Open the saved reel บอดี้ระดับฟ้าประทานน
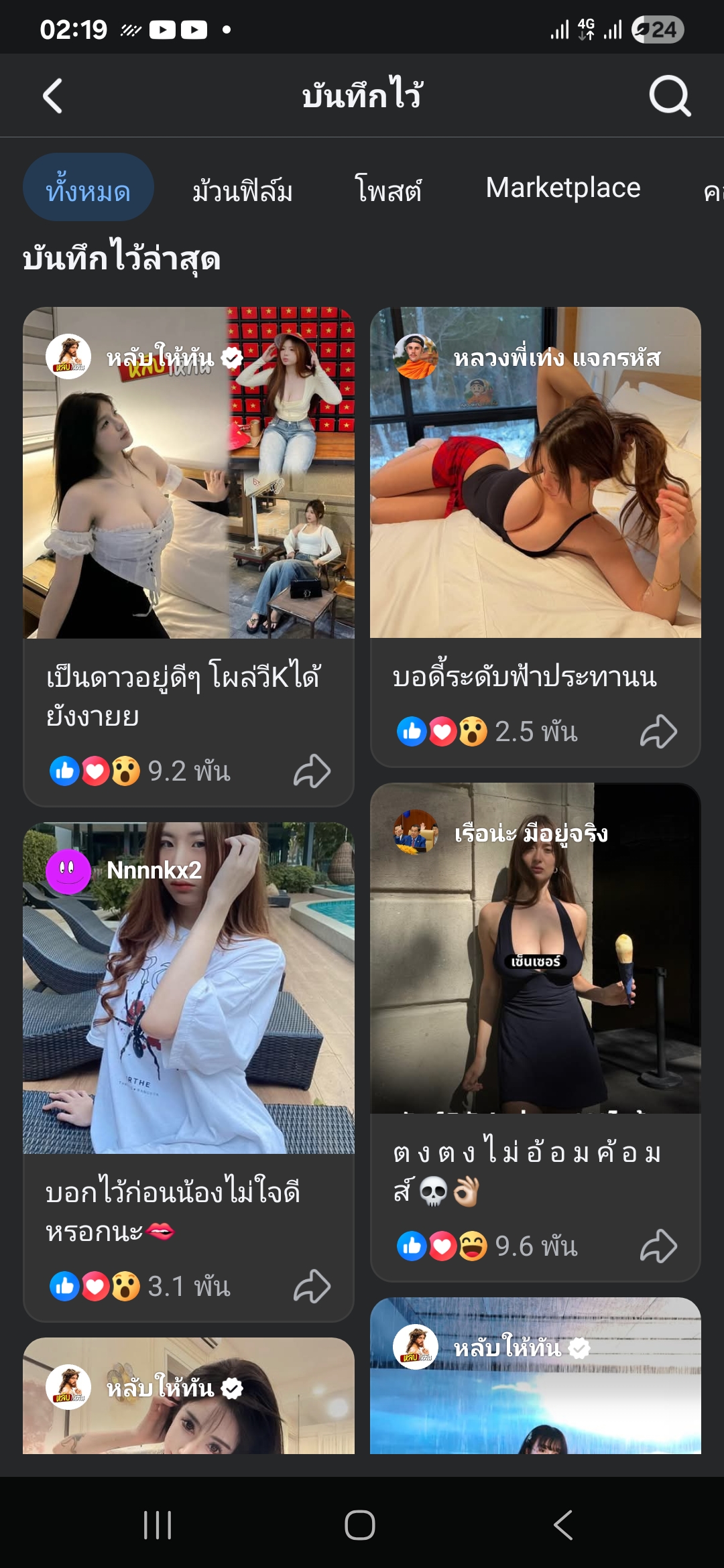This screenshot has width=724, height=1568. pos(535,473)
